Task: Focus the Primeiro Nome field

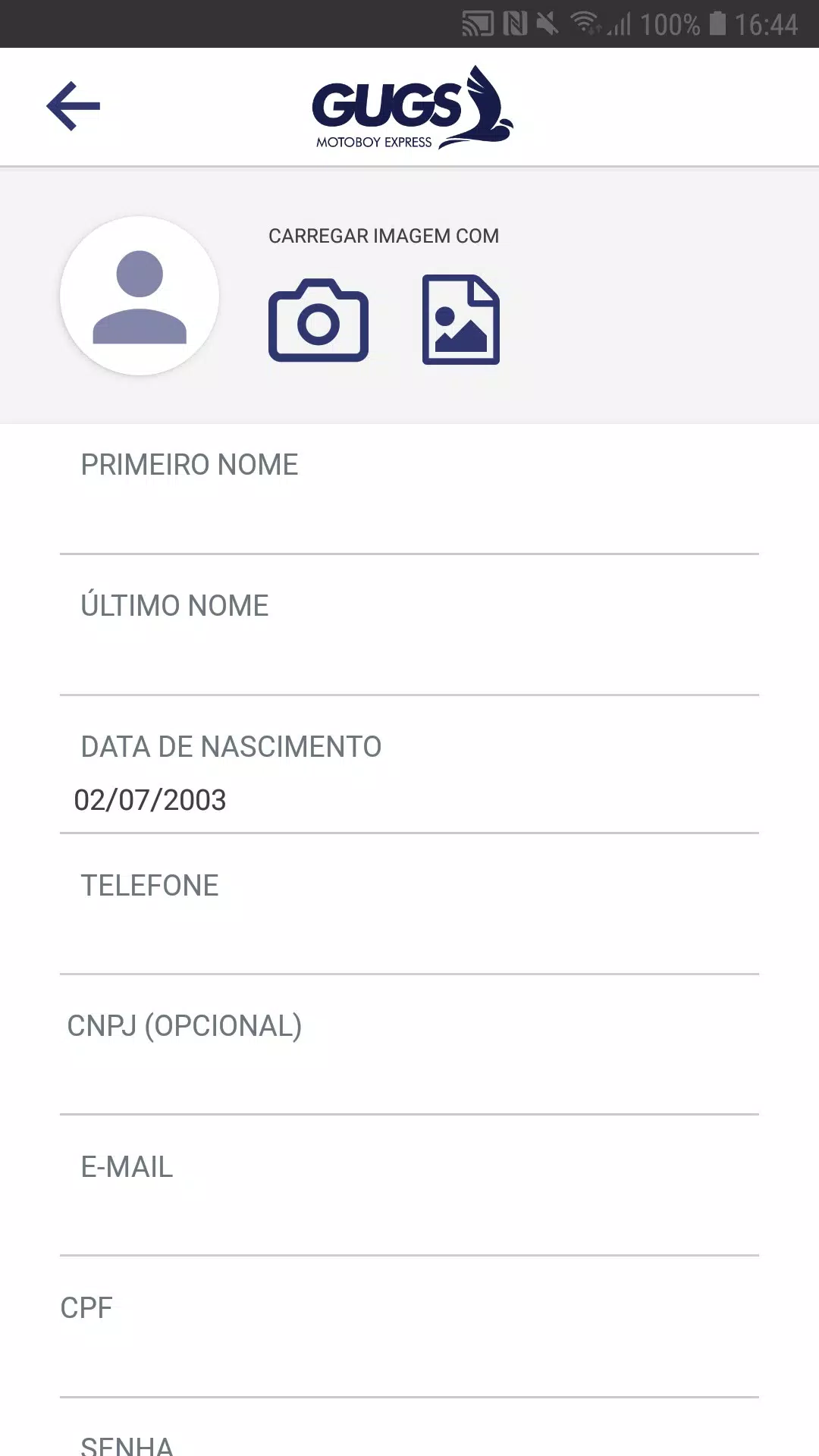Action: click(x=409, y=490)
